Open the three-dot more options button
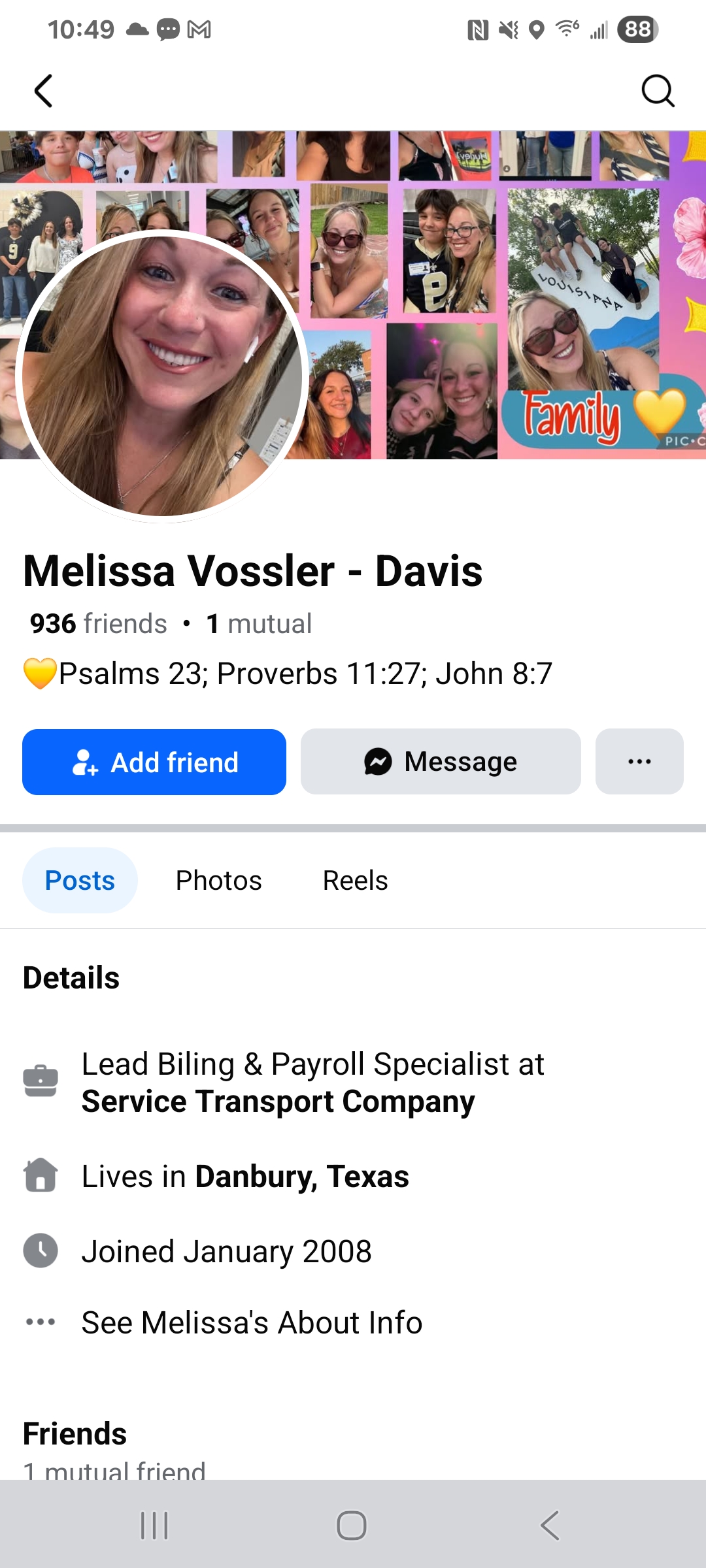The height and width of the screenshot is (1568, 706). tap(639, 762)
